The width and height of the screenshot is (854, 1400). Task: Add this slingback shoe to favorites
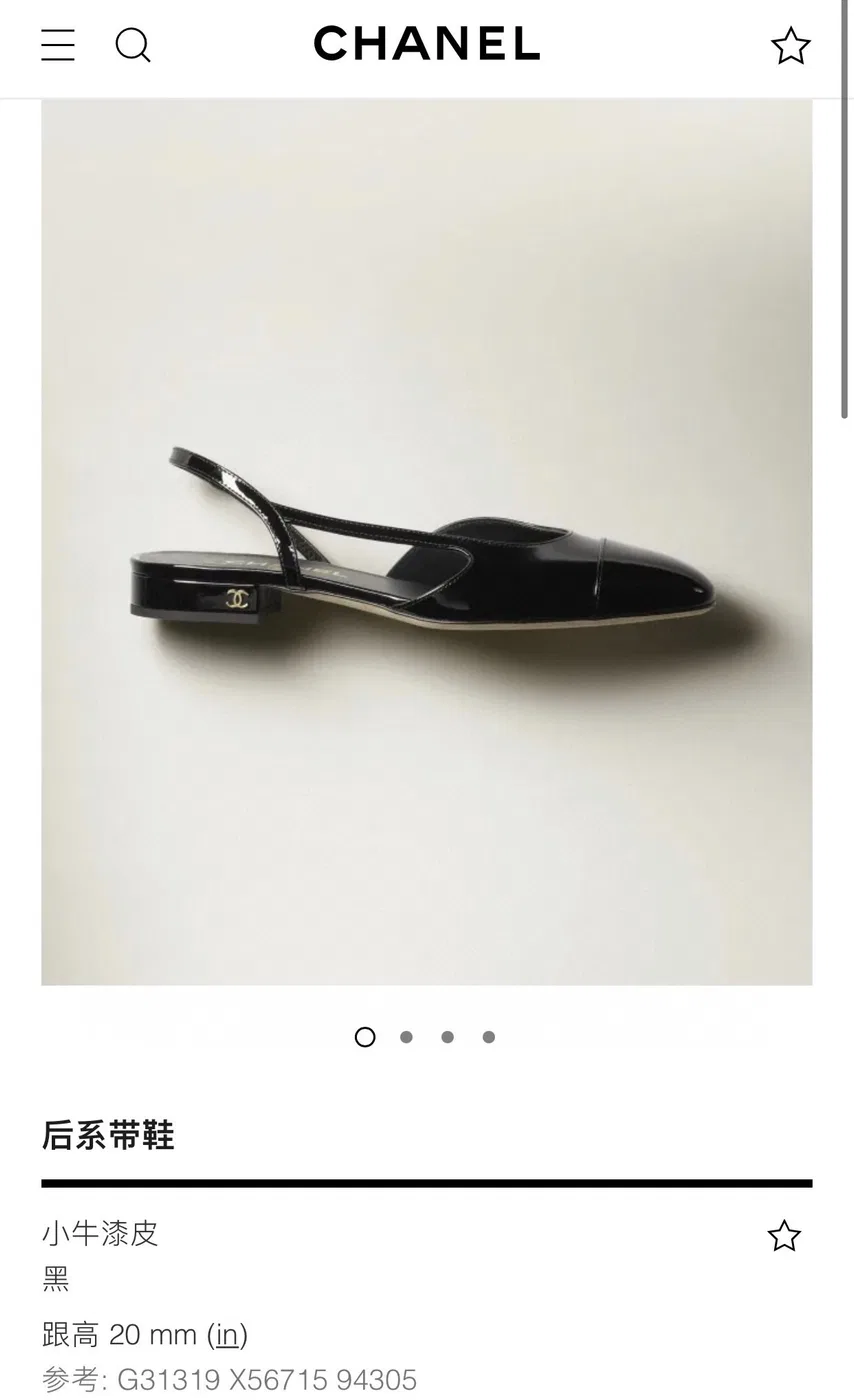[784, 1236]
